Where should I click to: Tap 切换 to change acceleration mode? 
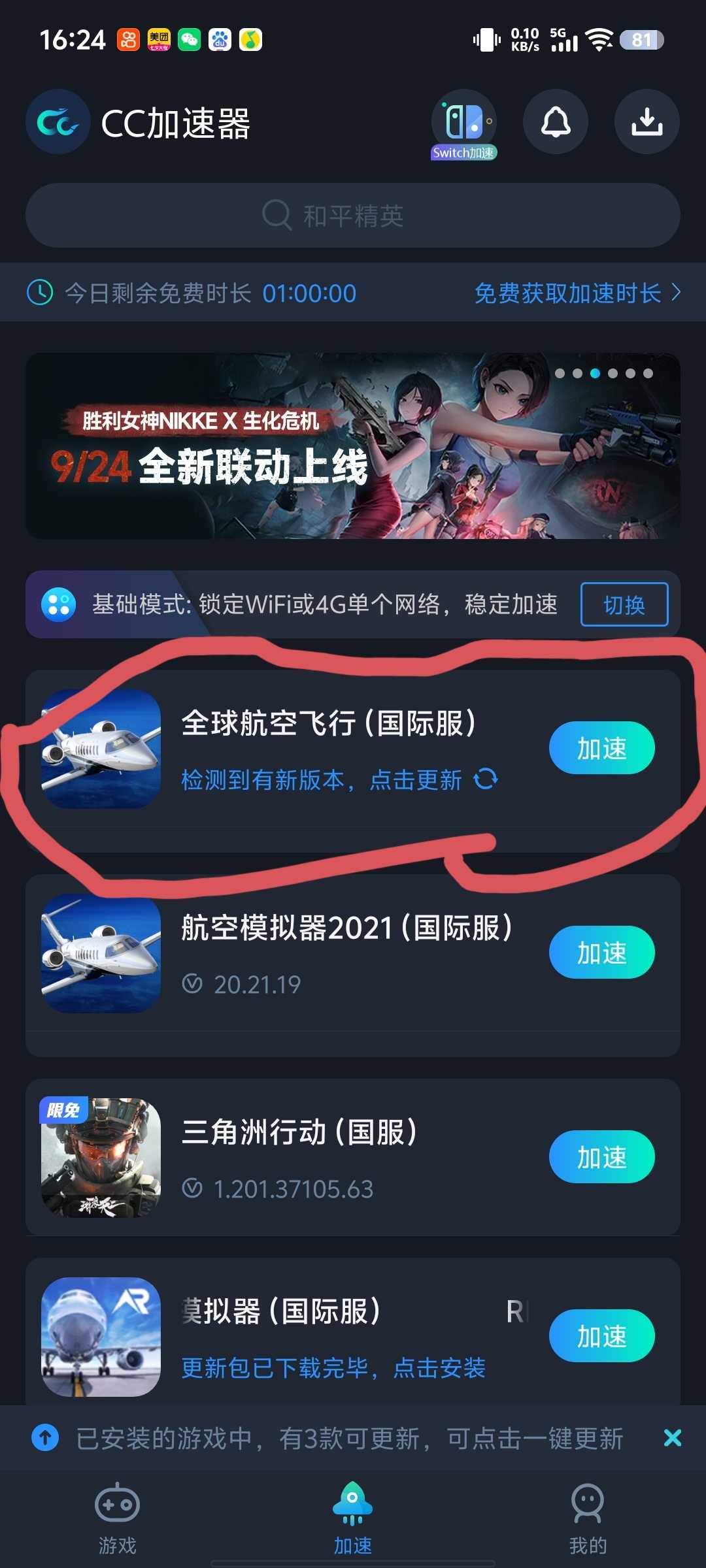pyautogui.click(x=624, y=604)
